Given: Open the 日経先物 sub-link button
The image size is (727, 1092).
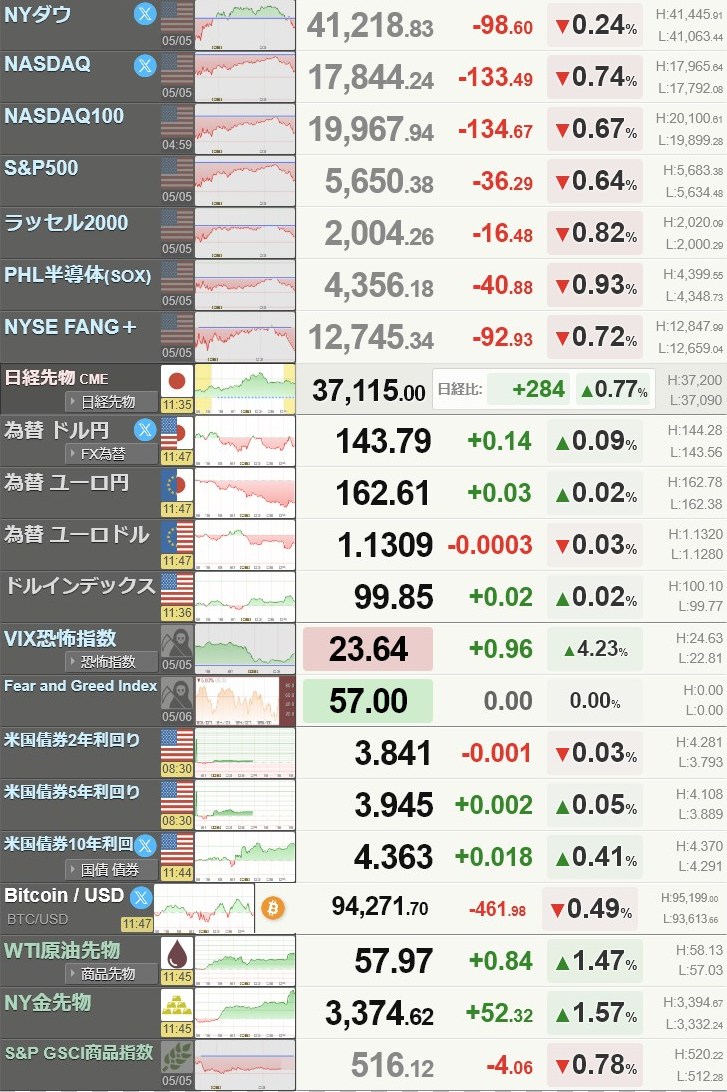Looking at the screenshot, I should click(112, 402).
